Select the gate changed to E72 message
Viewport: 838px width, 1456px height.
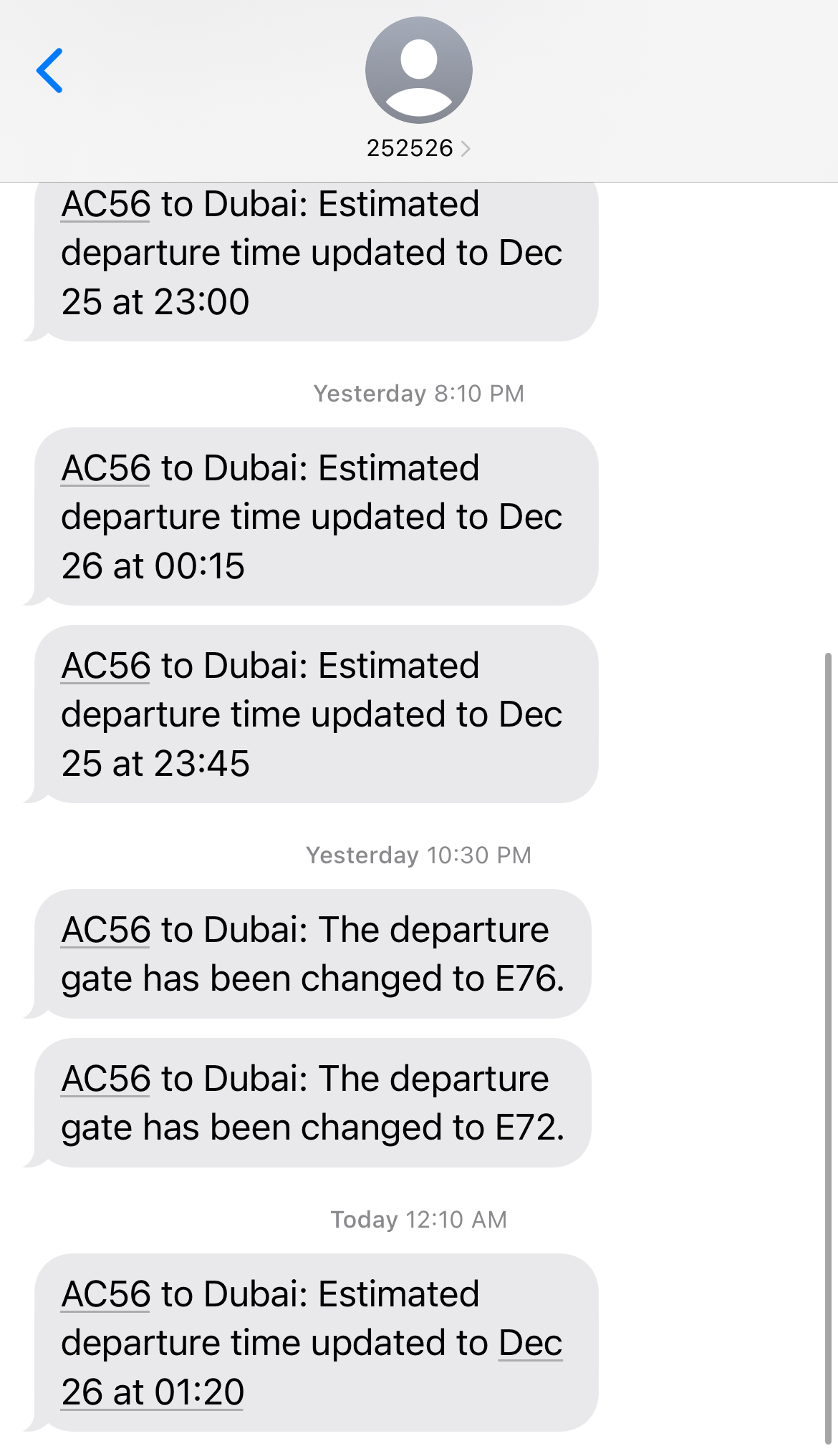coord(315,1102)
